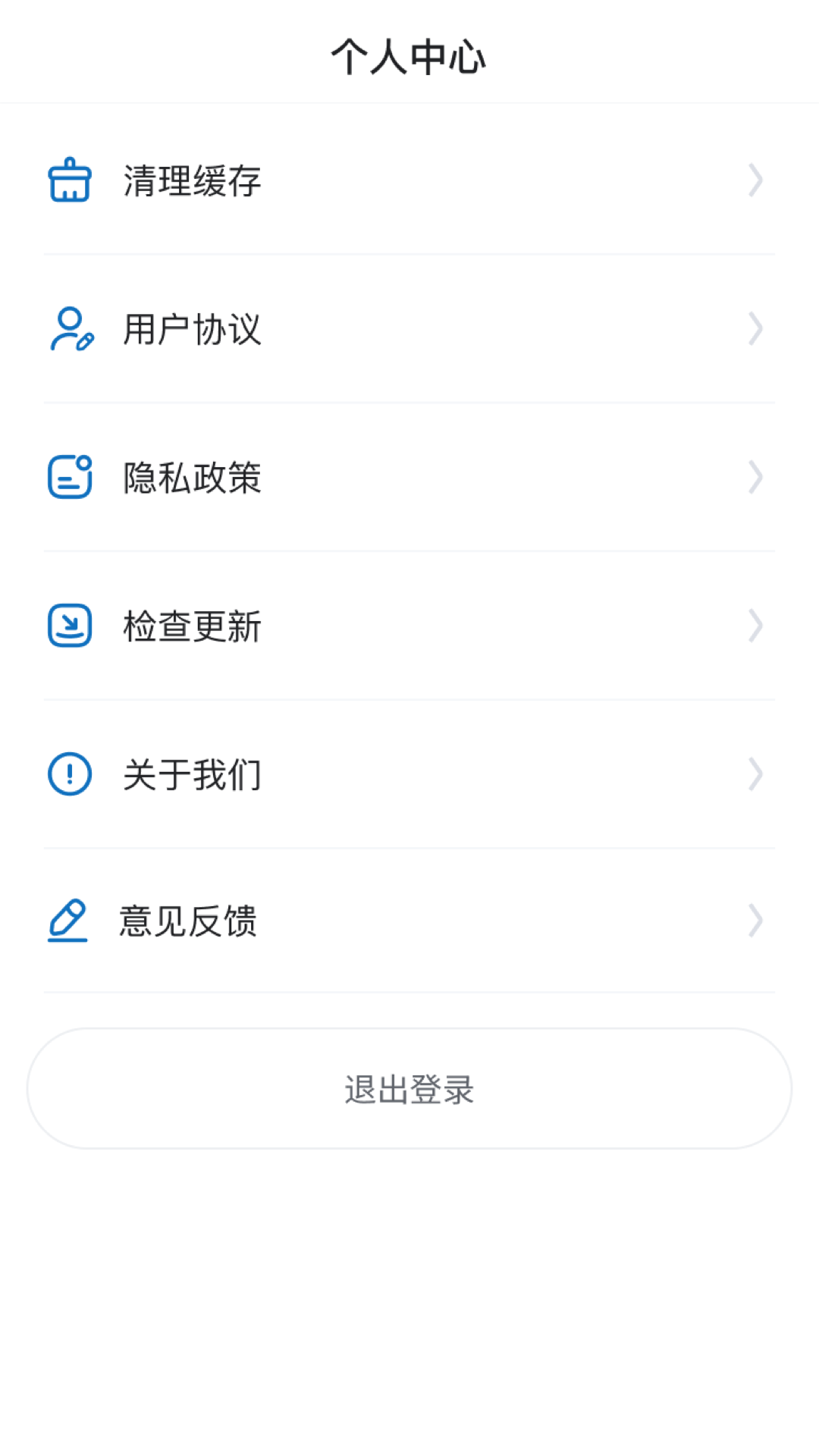Select the 关于我们 list row

[190, 773]
